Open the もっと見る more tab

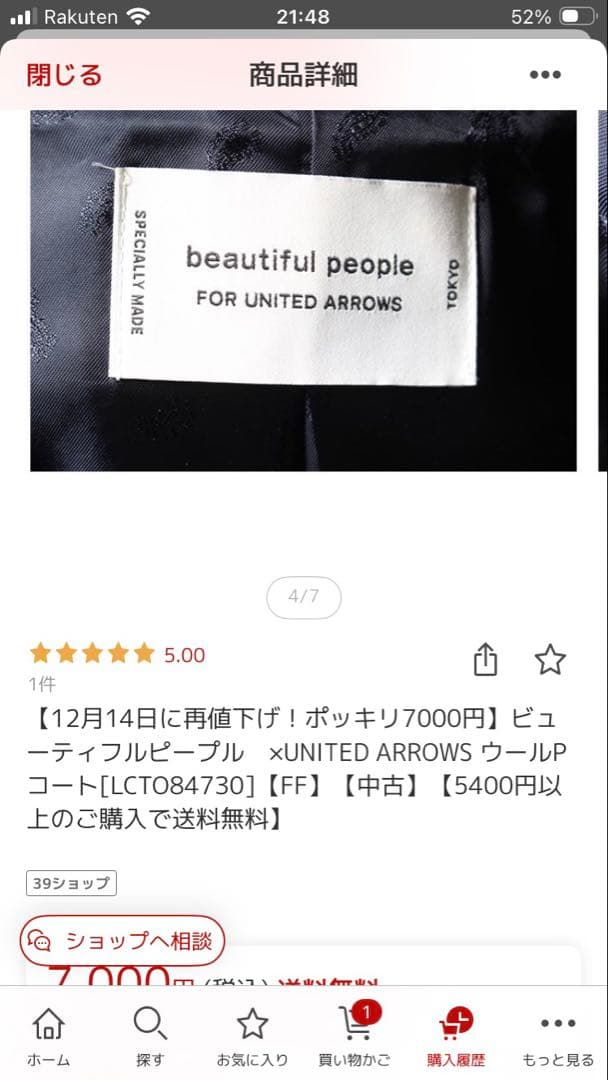[558, 1035]
